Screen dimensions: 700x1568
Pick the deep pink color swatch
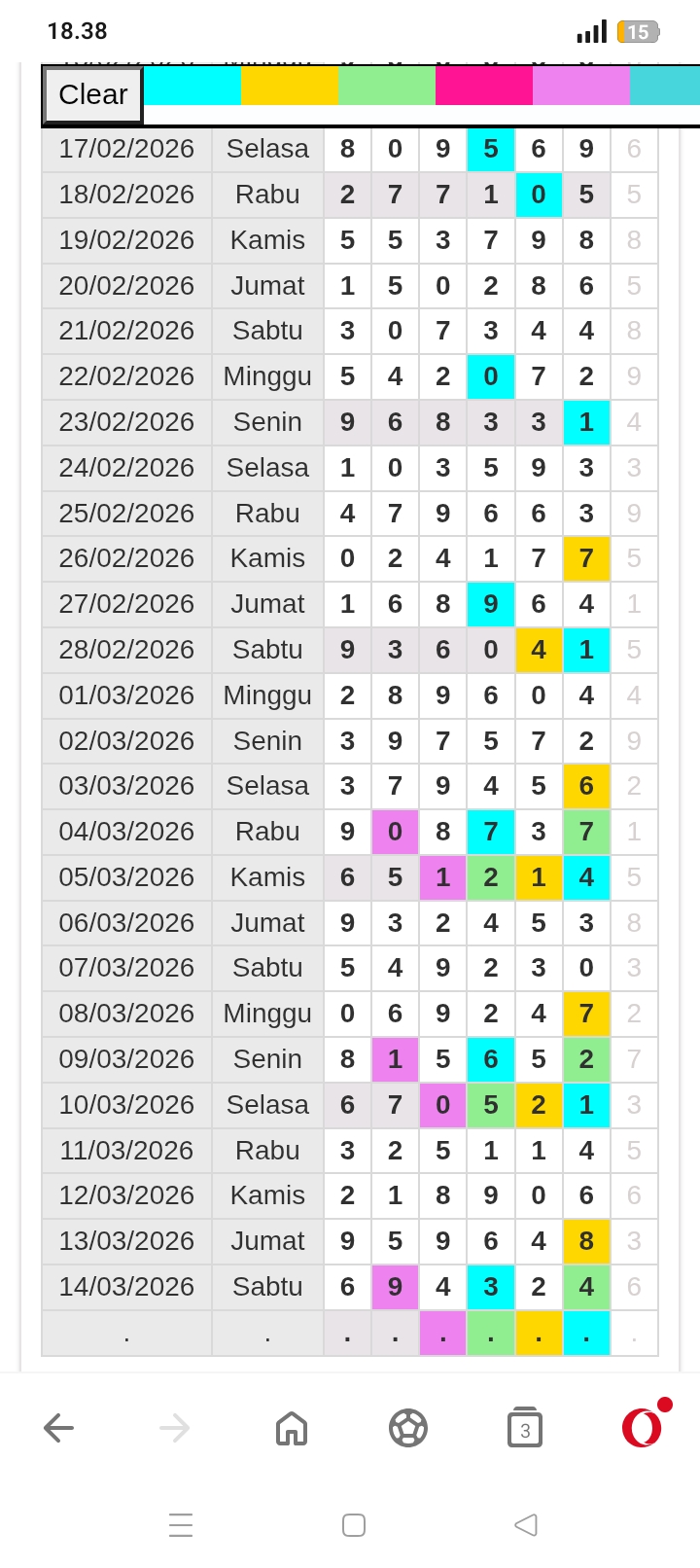pos(484,86)
